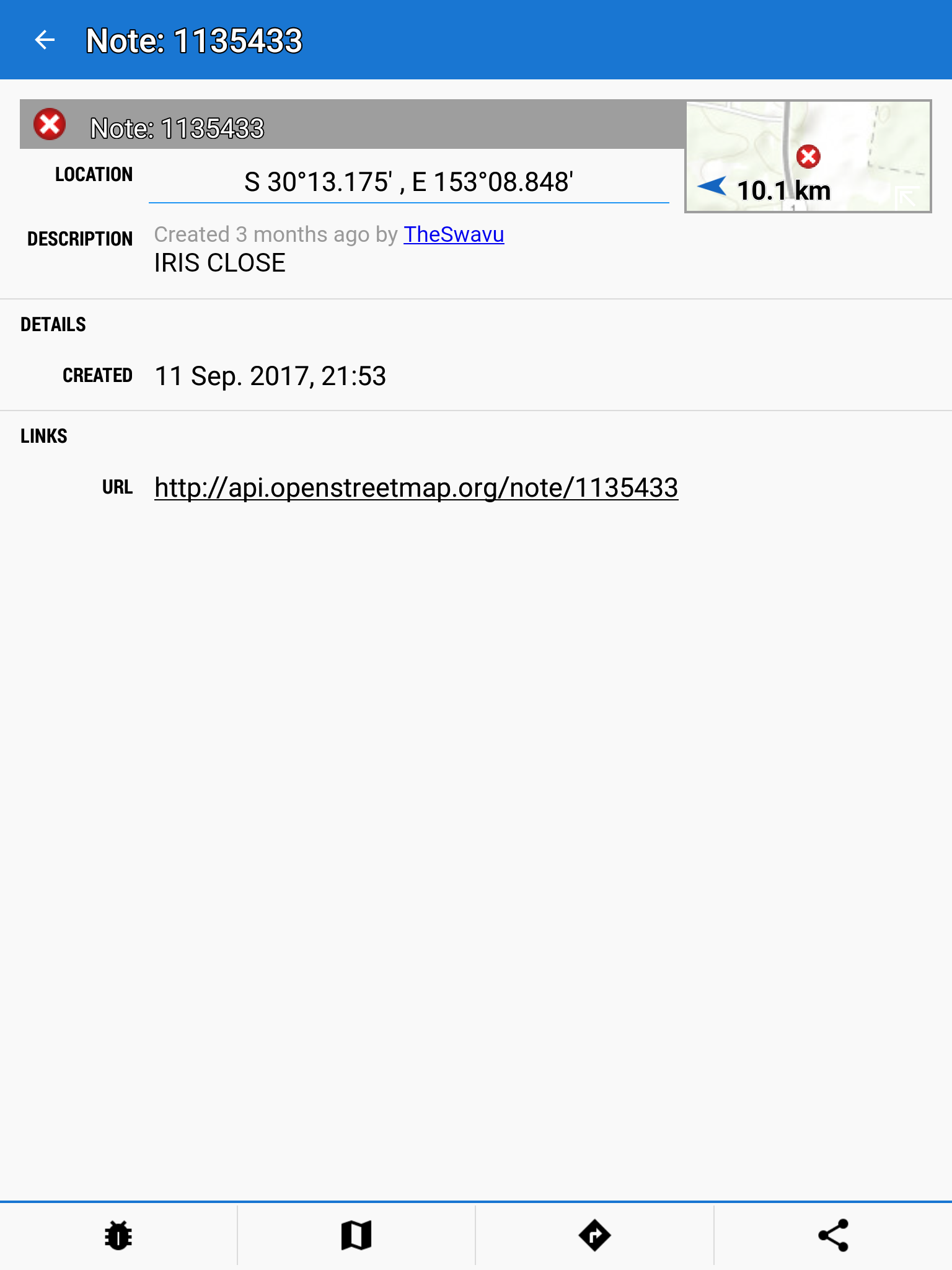Image resolution: width=952 pixels, height=1270 pixels.
Task: Open the openstreetmap note URL
Action: tap(416, 487)
